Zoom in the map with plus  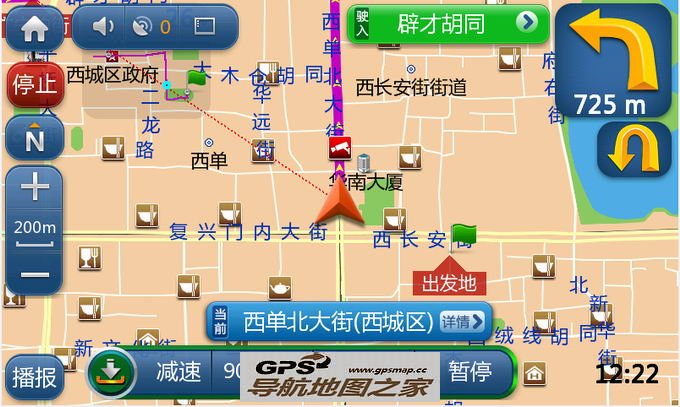tap(35, 188)
